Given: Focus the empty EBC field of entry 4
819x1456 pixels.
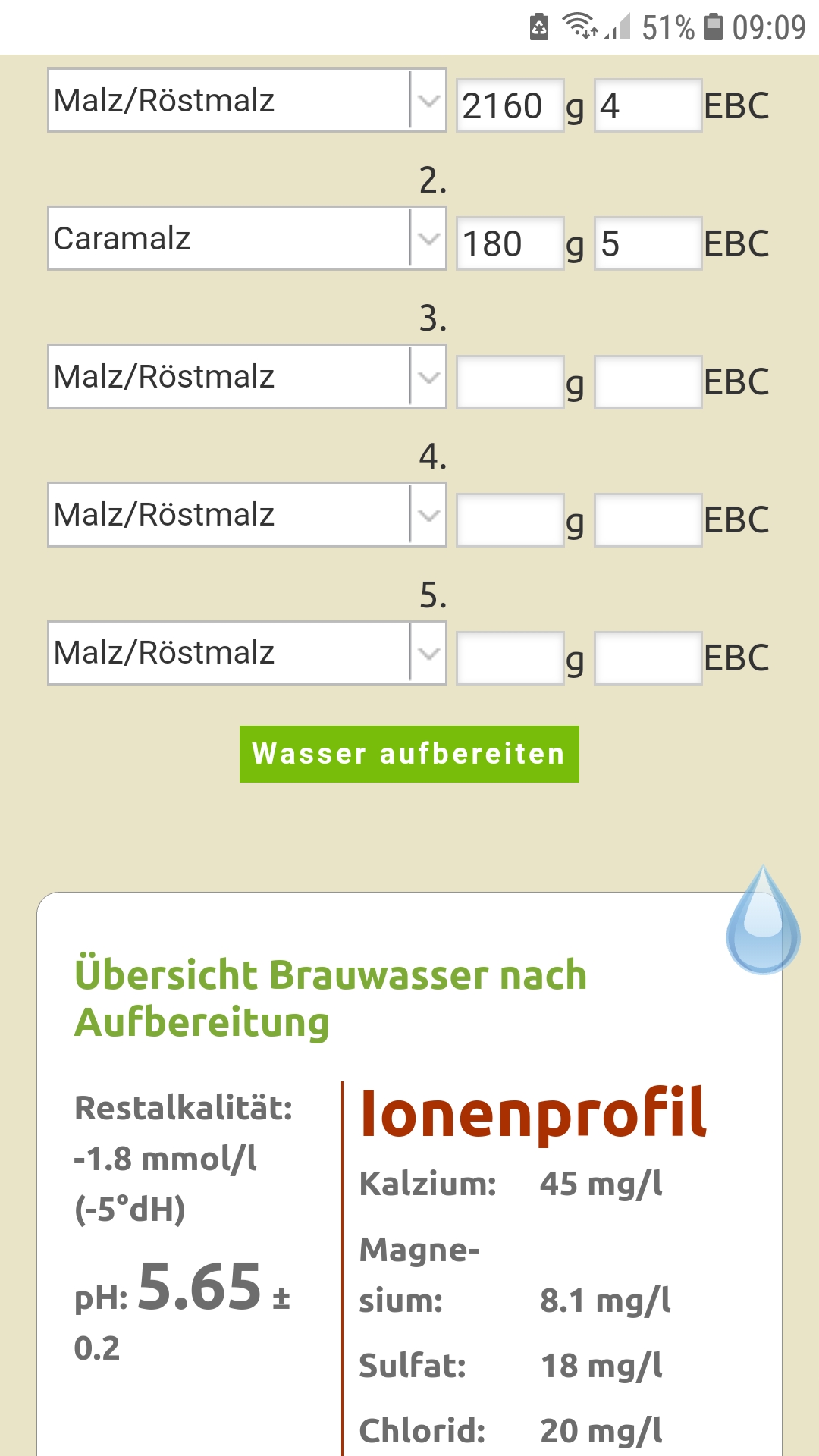Looking at the screenshot, I should point(648,519).
